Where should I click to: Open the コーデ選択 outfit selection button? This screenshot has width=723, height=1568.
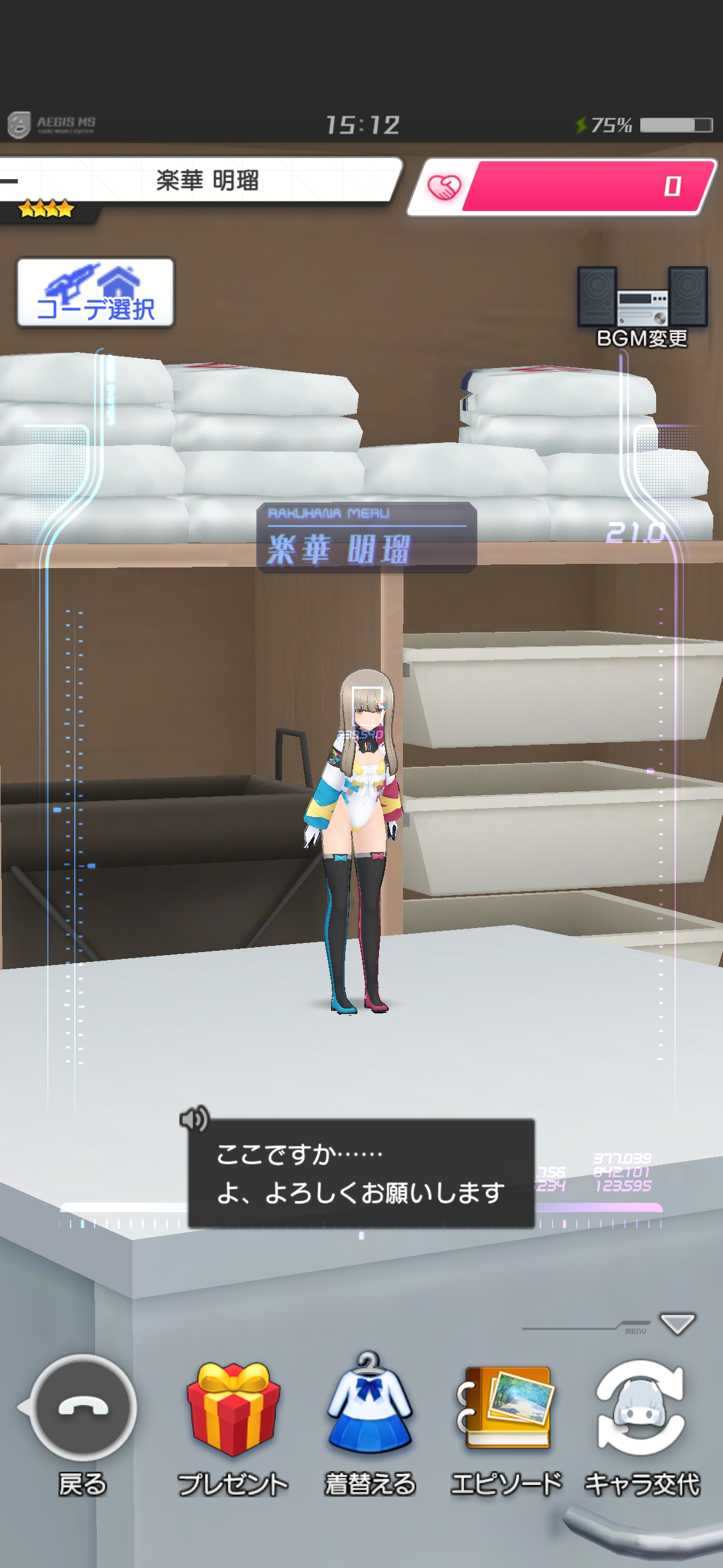96,293
